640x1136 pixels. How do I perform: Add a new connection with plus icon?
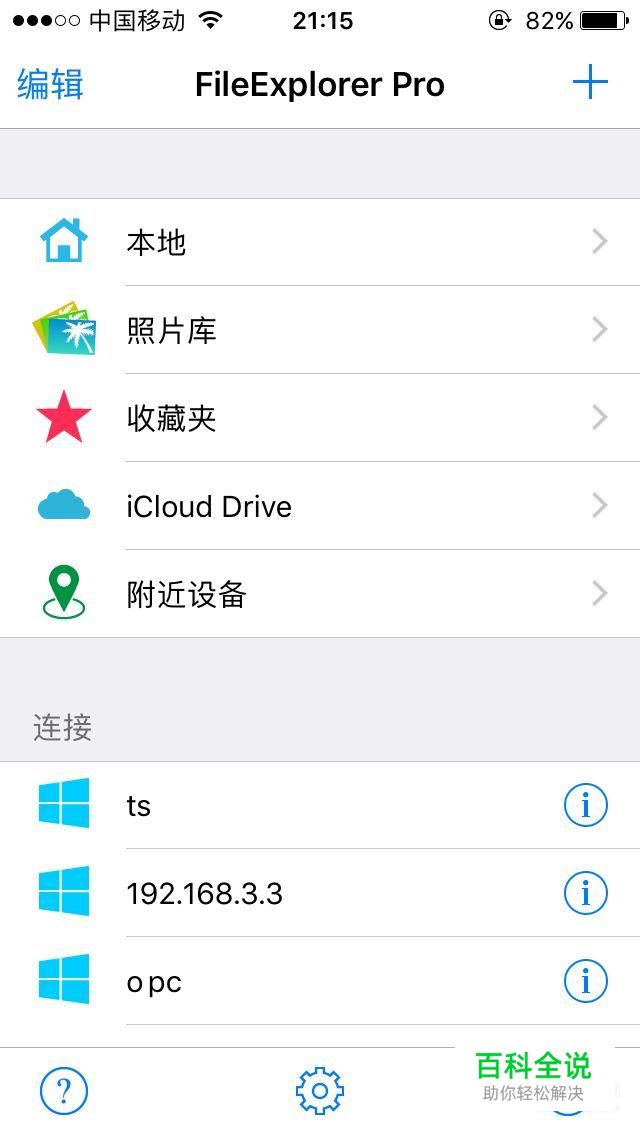coord(590,82)
